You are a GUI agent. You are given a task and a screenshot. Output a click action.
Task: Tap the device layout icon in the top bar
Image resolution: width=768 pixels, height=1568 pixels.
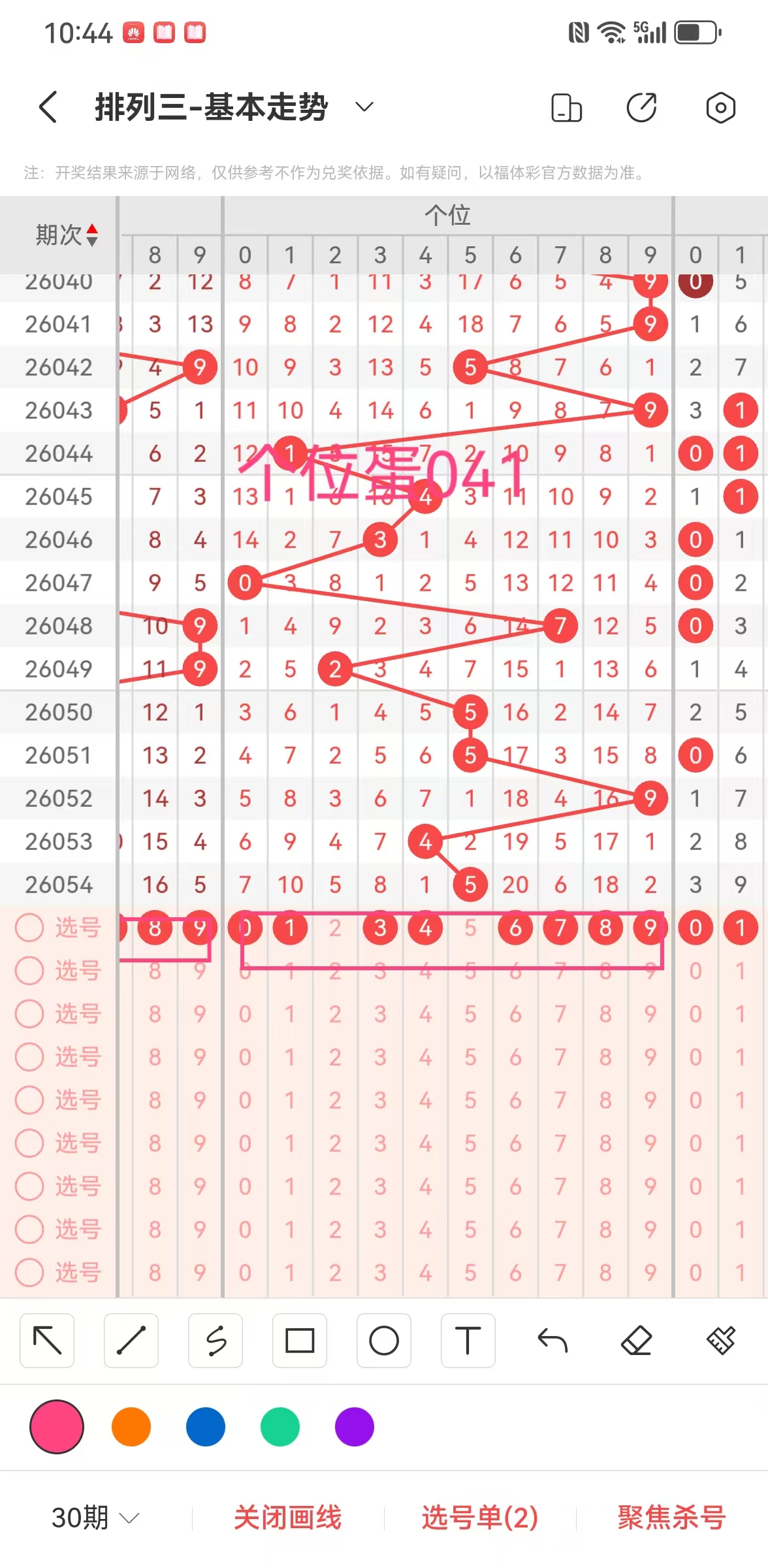tap(566, 108)
